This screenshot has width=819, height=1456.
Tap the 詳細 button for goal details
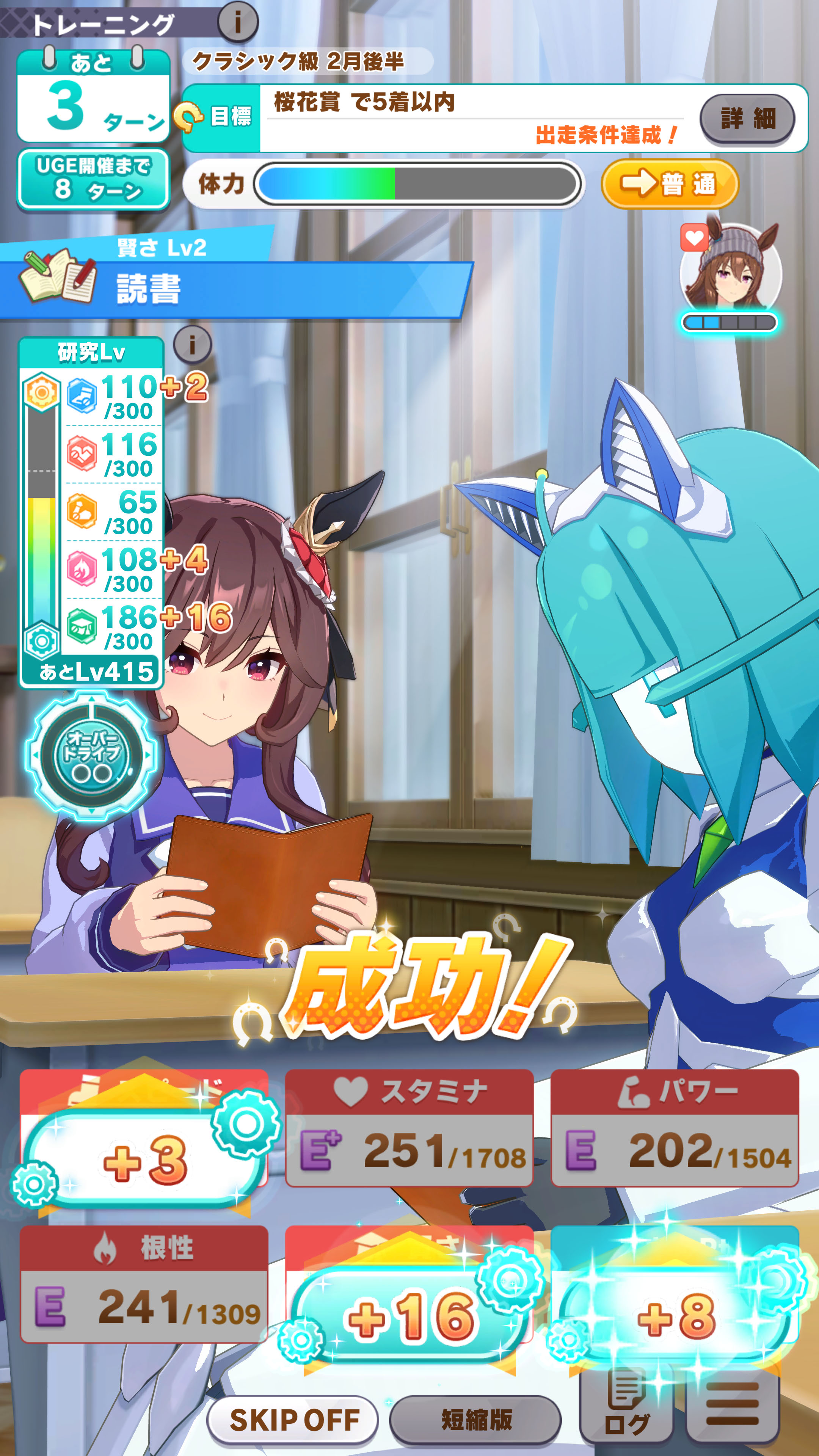pyautogui.click(x=747, y=119)
